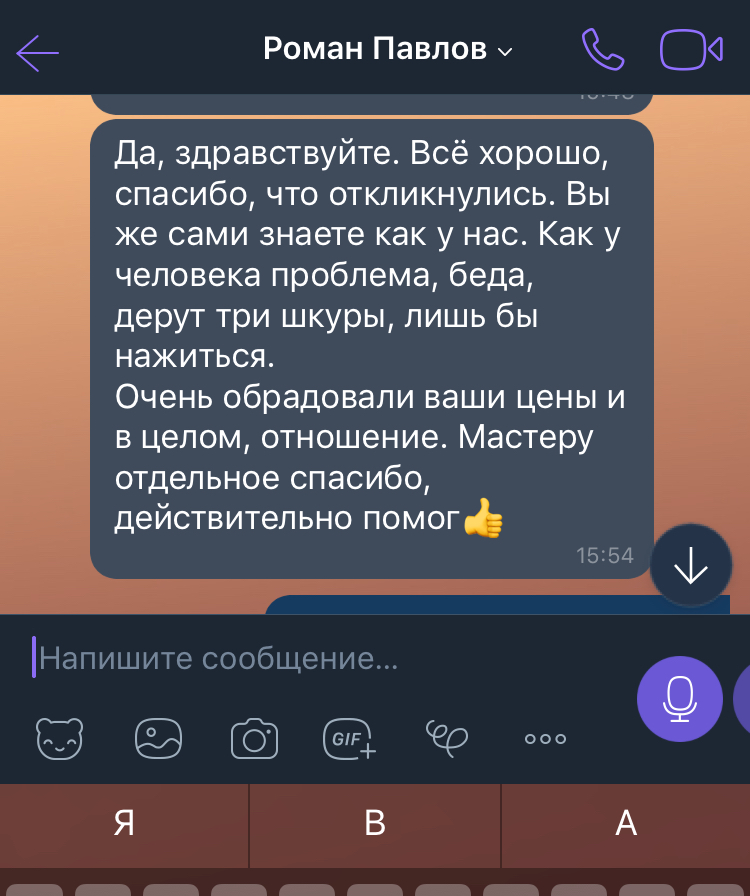Open the photo gallery picker

(158, 739)
